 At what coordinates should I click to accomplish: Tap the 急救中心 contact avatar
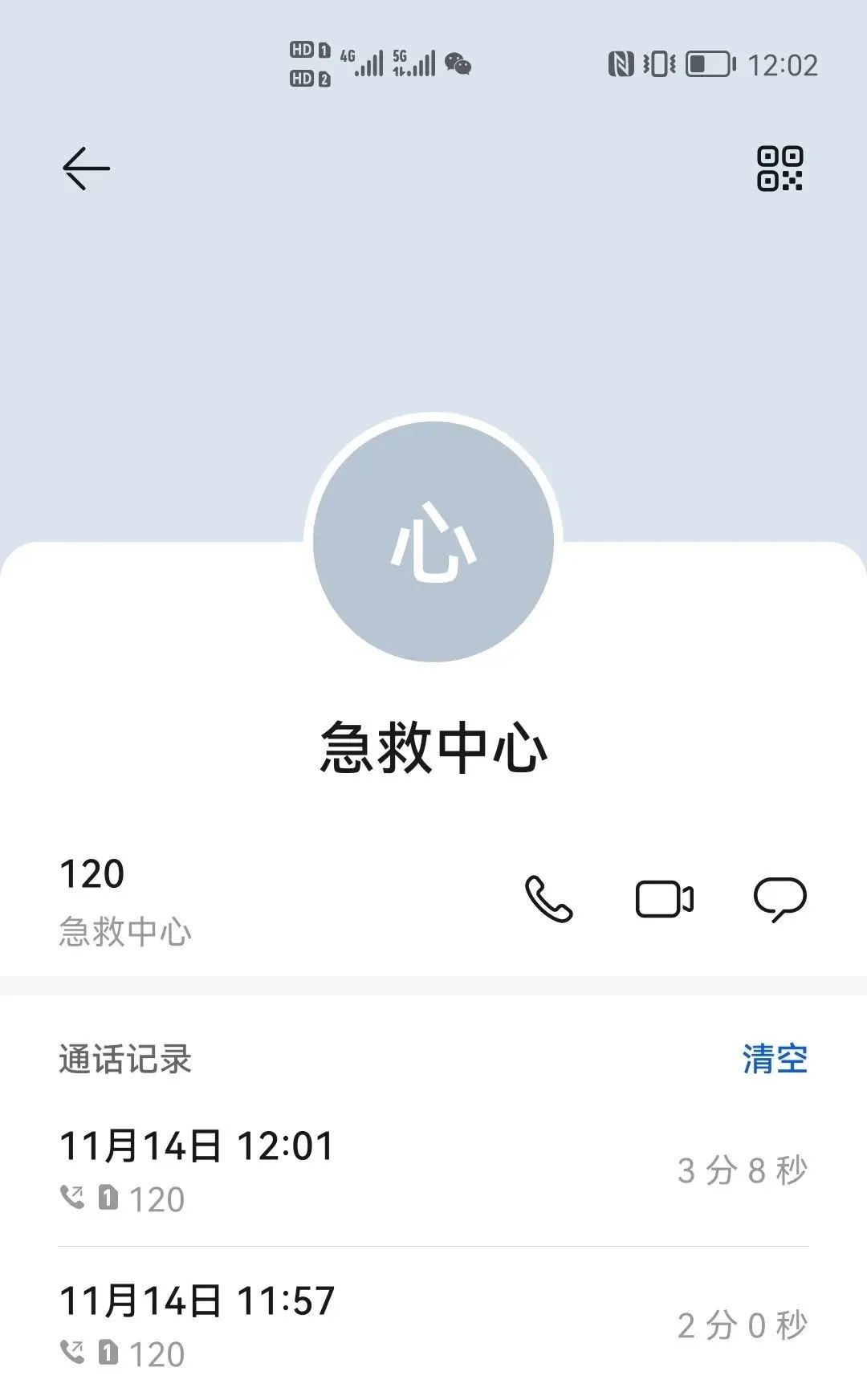coord(433,542)
